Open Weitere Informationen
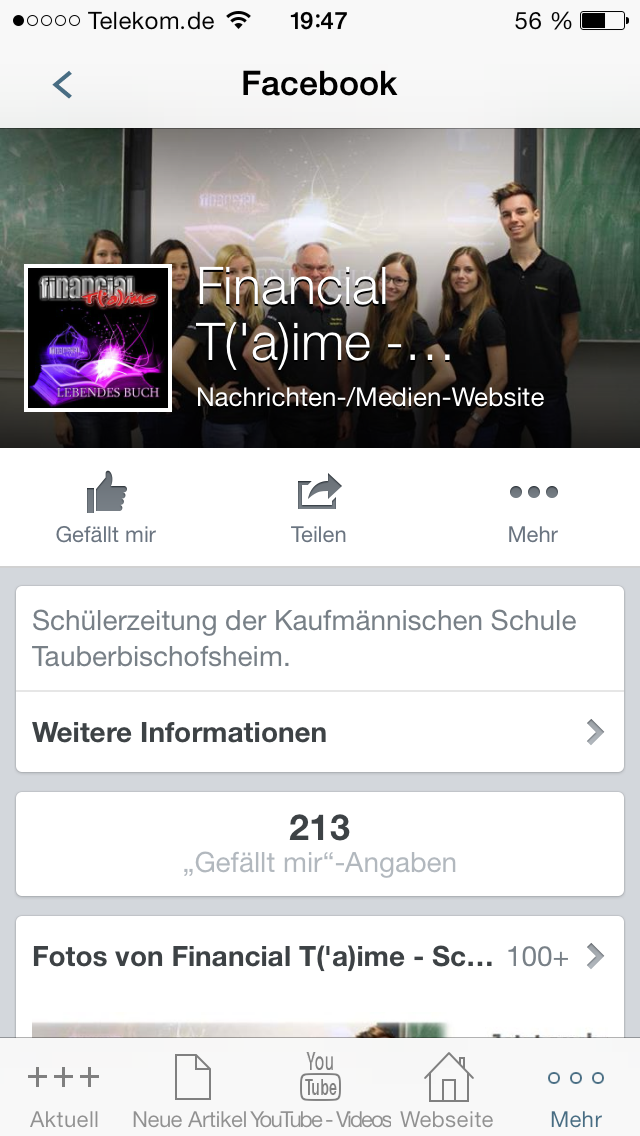 click(x=320, y=732)
